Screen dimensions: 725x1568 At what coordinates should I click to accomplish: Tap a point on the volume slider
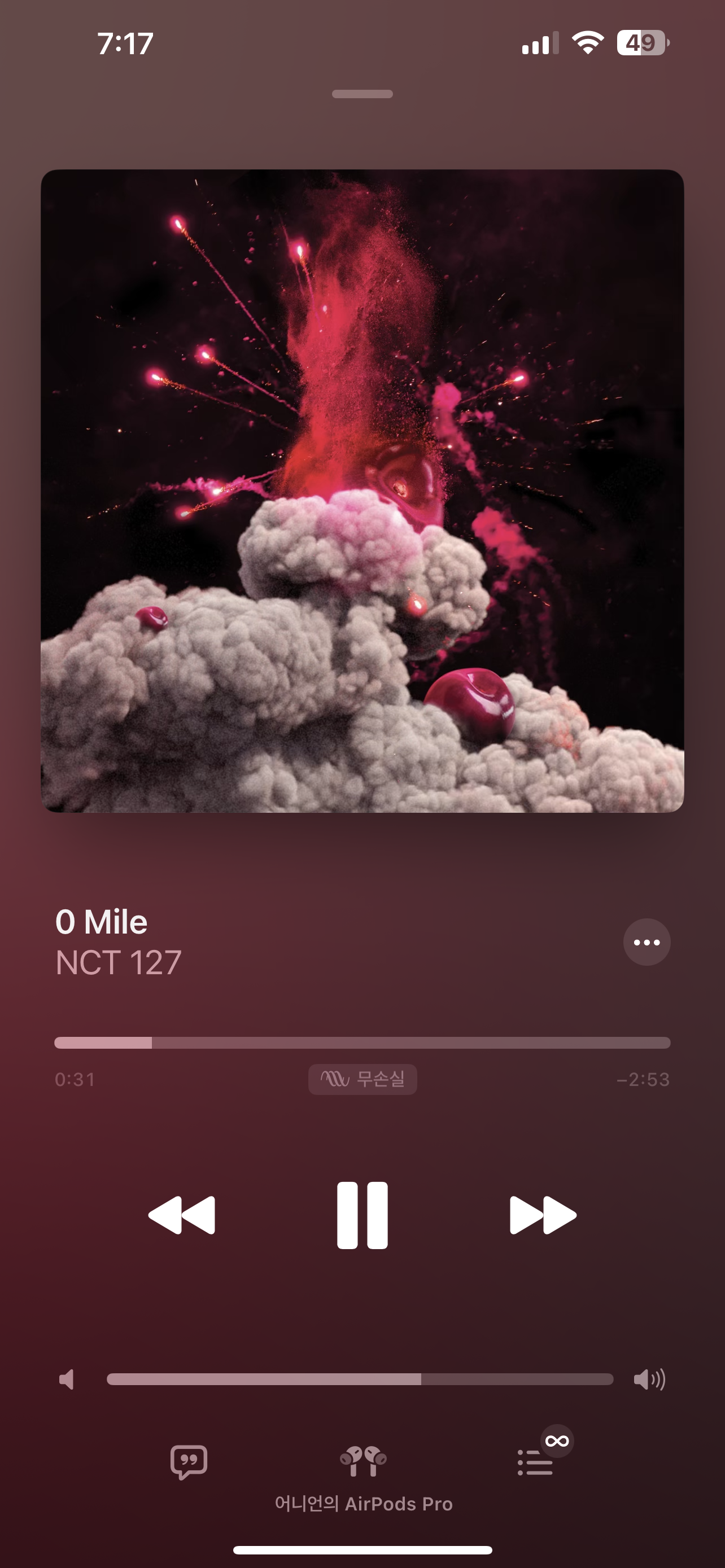[x=359, y=1379]
